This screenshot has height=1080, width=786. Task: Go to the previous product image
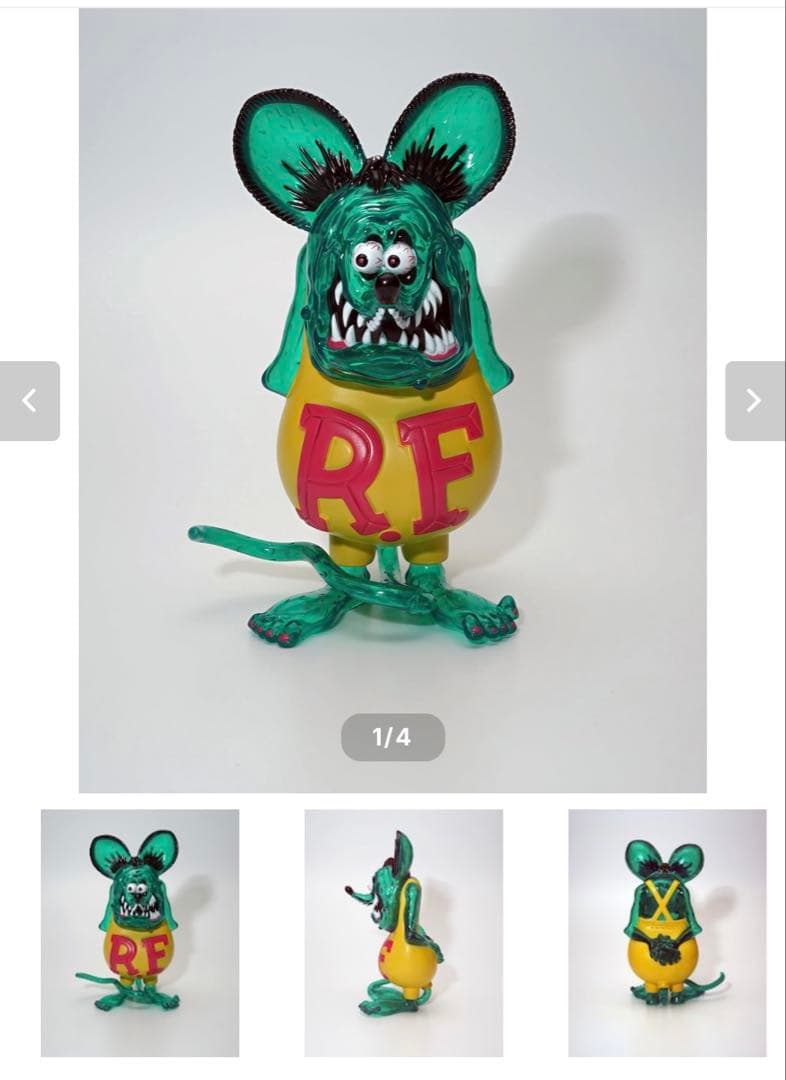coord(30,401)
